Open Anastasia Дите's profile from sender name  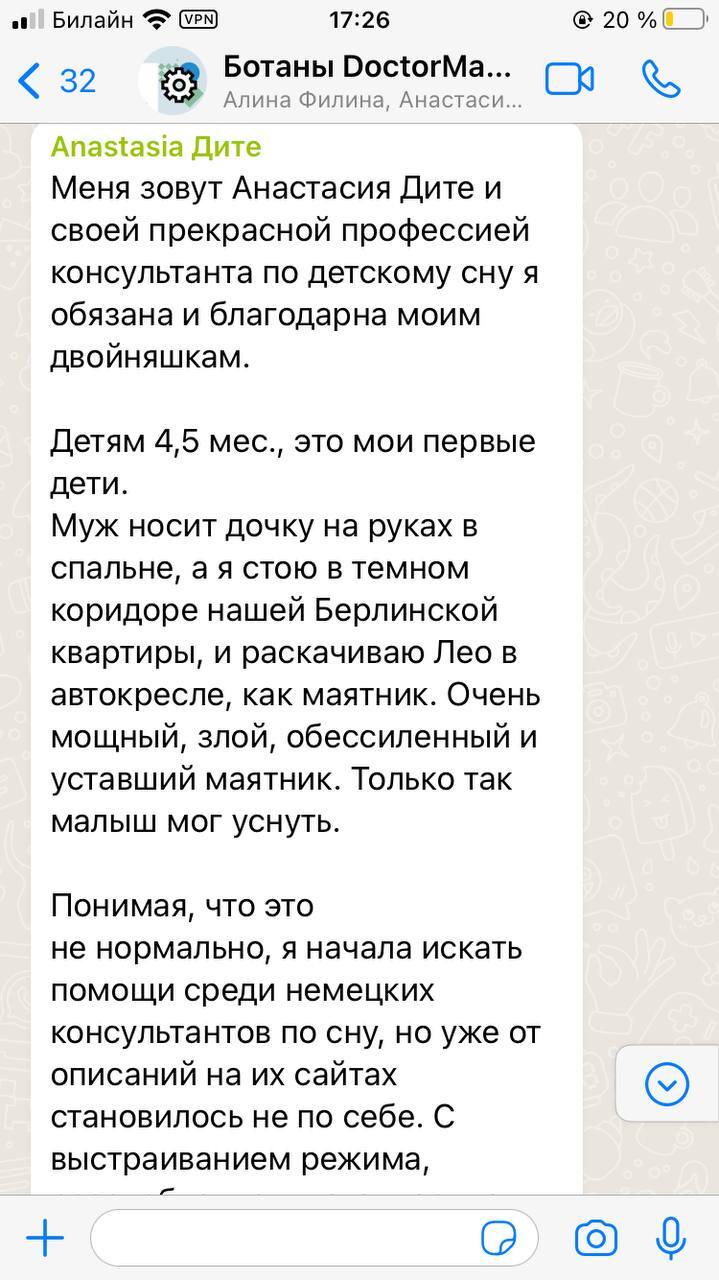tap(155, 147)
